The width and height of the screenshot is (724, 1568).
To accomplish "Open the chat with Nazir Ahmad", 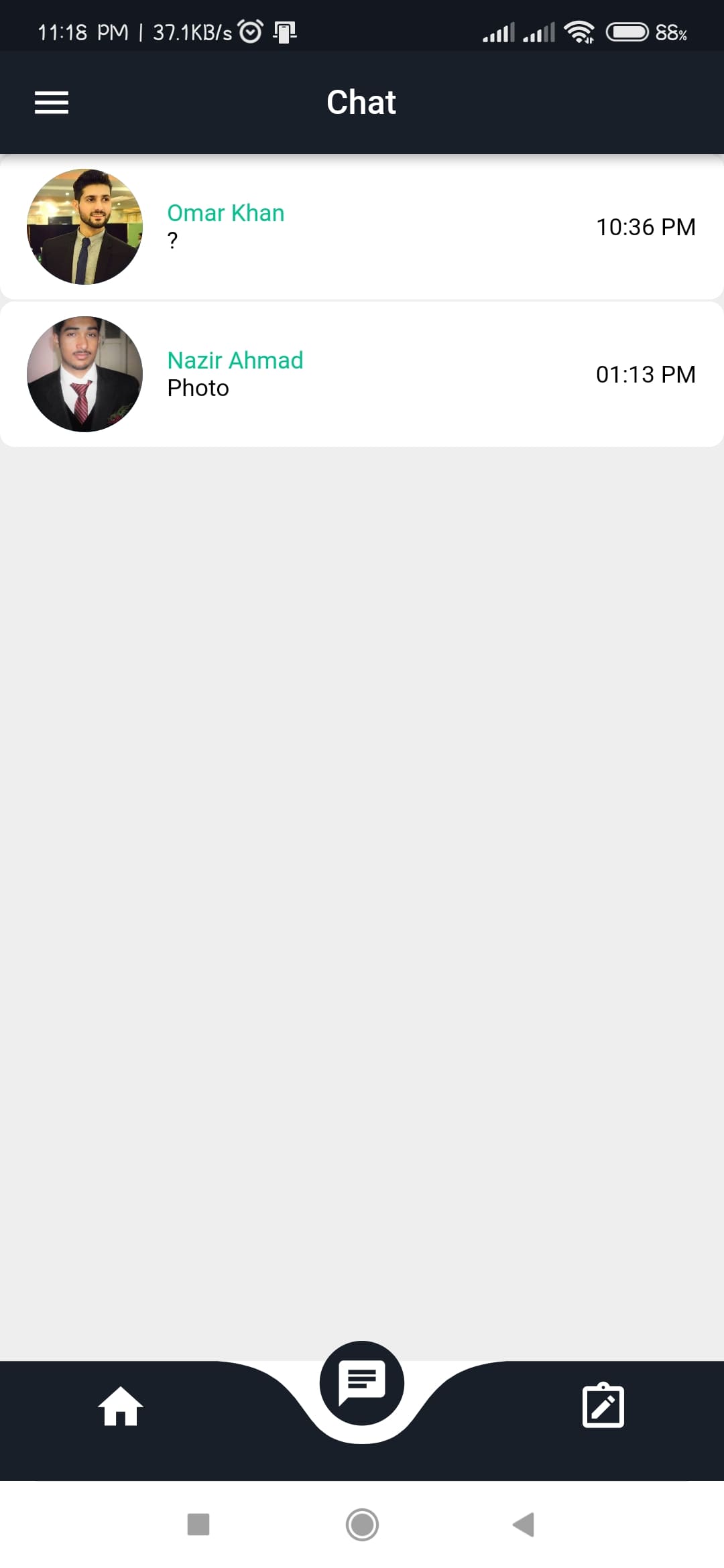I will [x=362, y=374].
